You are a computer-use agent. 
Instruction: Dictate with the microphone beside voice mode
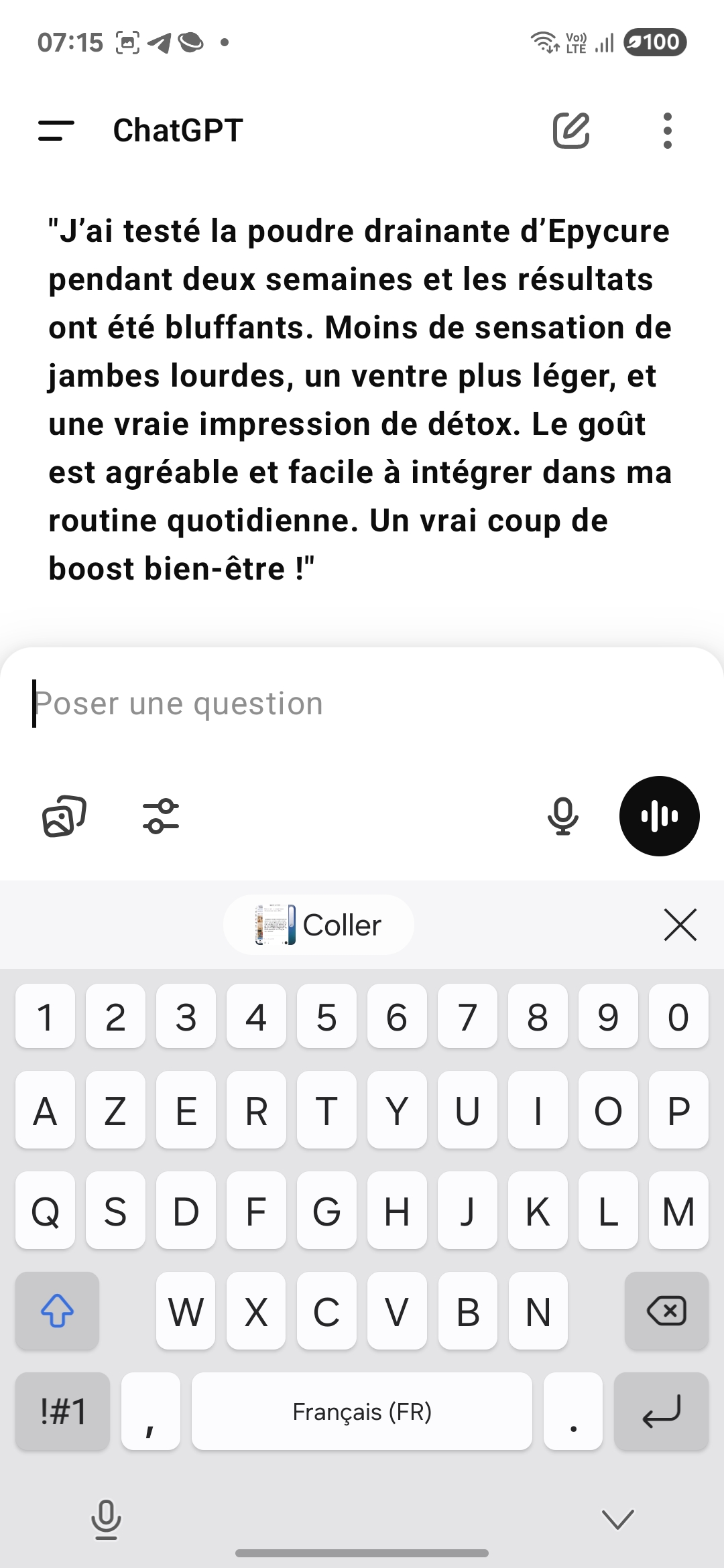(563, 816)
